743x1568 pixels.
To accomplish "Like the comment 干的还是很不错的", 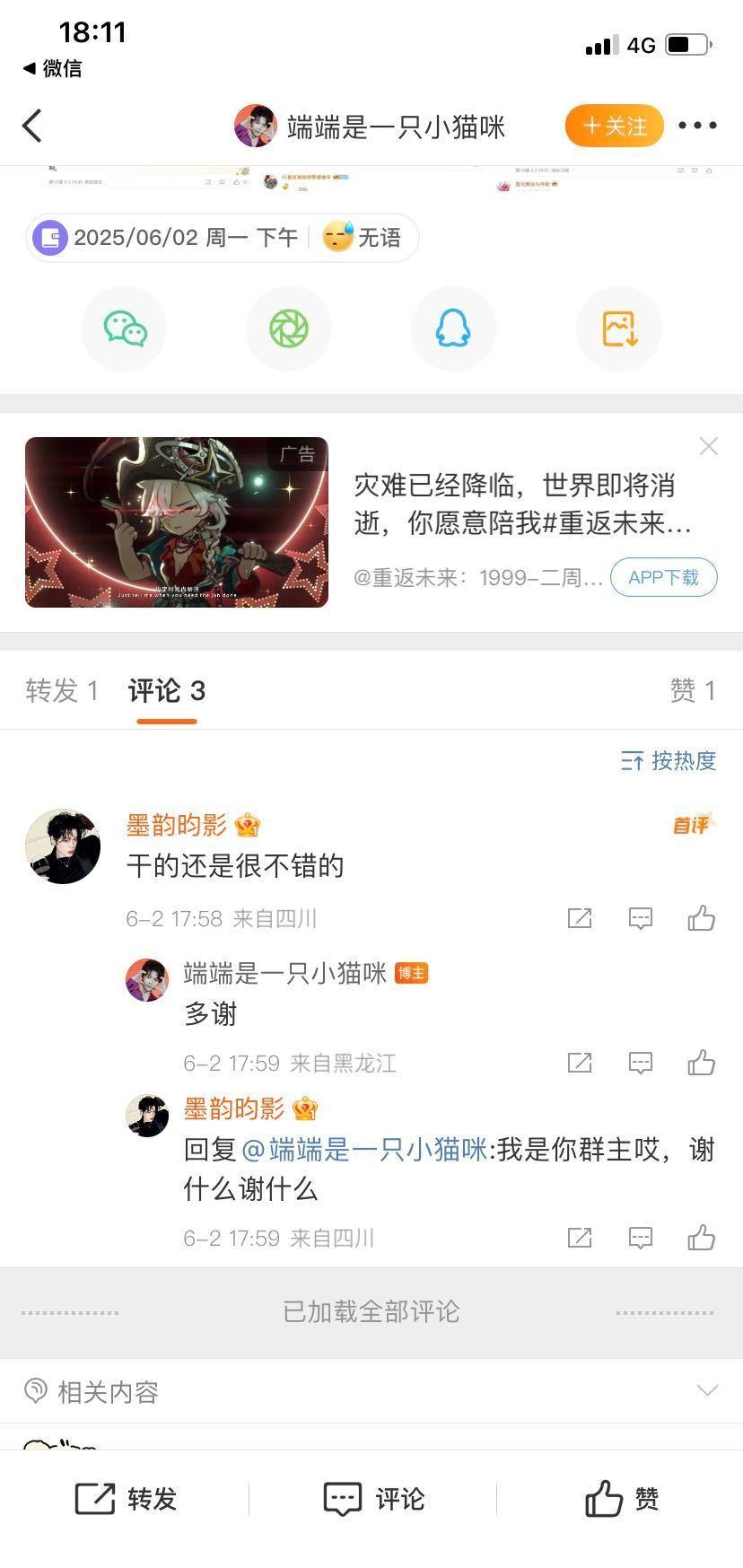I will 701,918.
